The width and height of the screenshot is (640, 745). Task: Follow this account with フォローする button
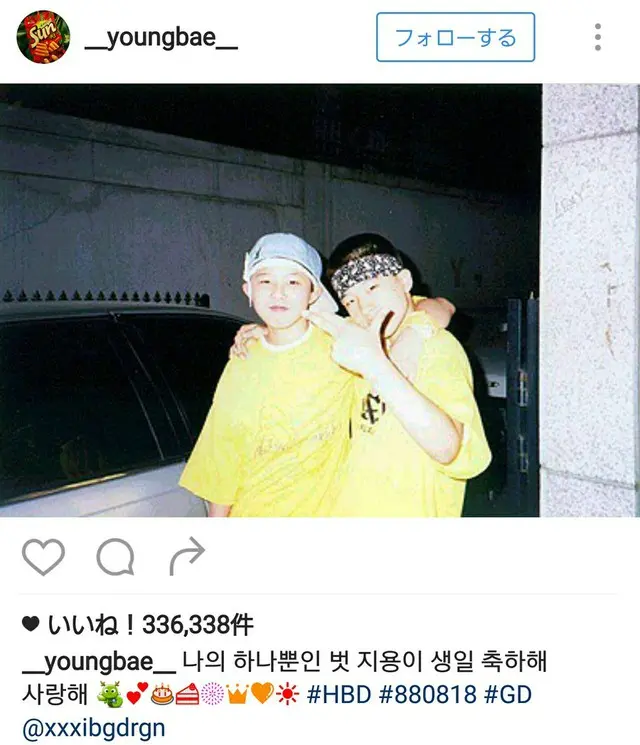point(455,38)
